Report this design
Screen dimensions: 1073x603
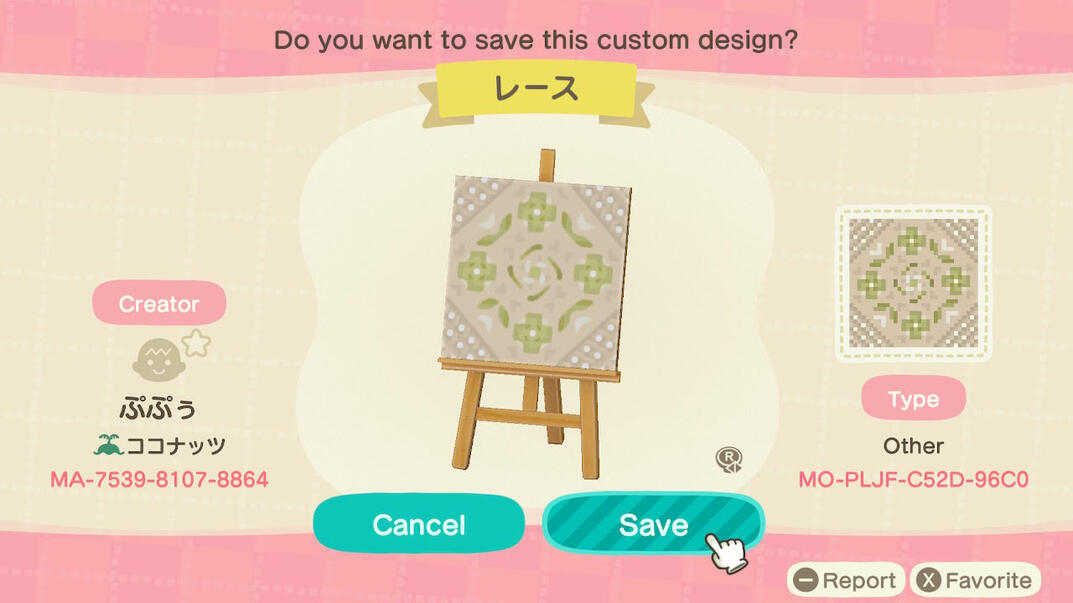tap(846, 580)
